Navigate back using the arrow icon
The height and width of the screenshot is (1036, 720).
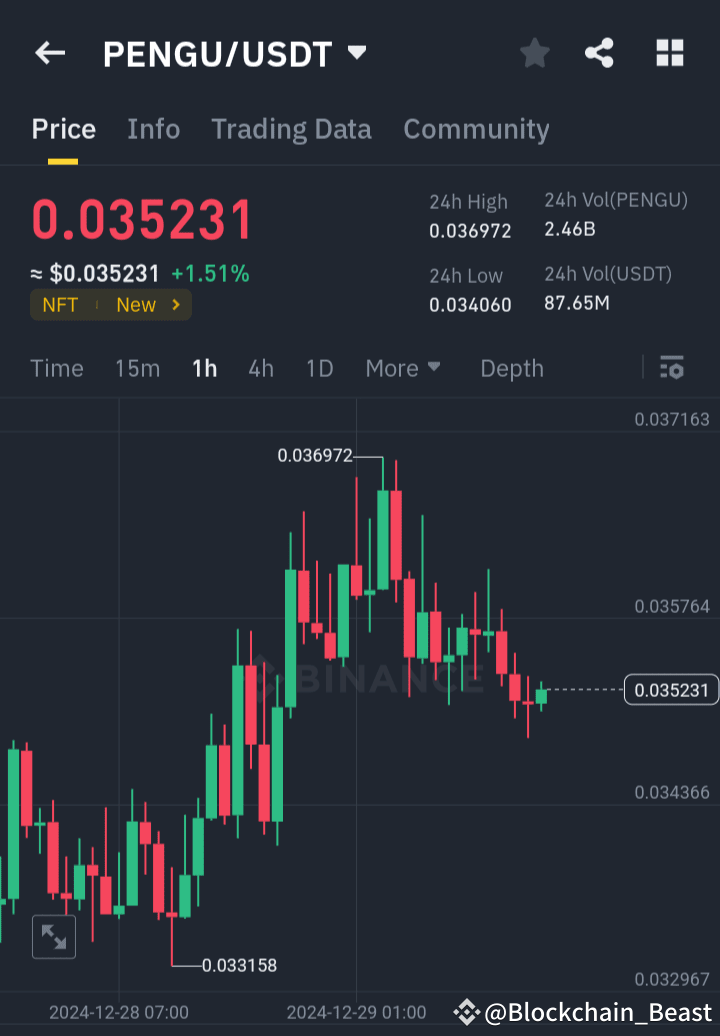50,53
